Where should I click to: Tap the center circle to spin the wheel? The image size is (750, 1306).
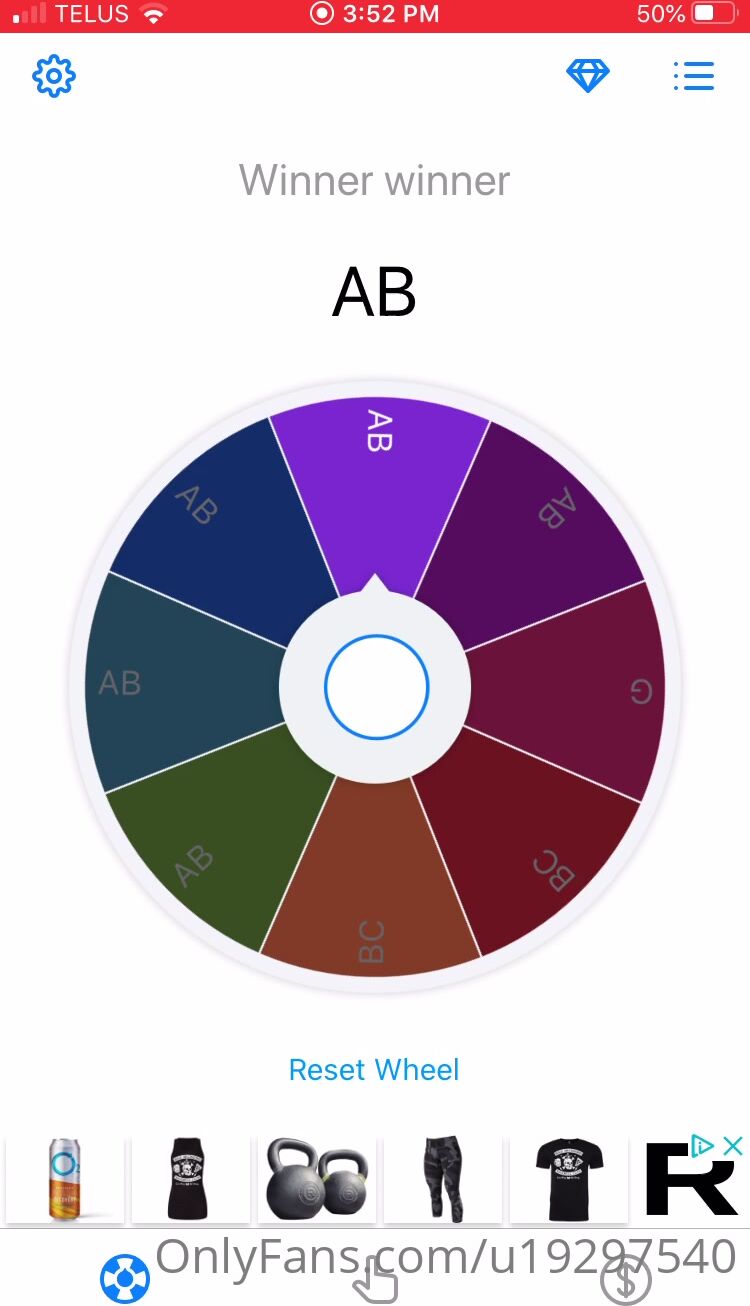click(x=376, y=687)
